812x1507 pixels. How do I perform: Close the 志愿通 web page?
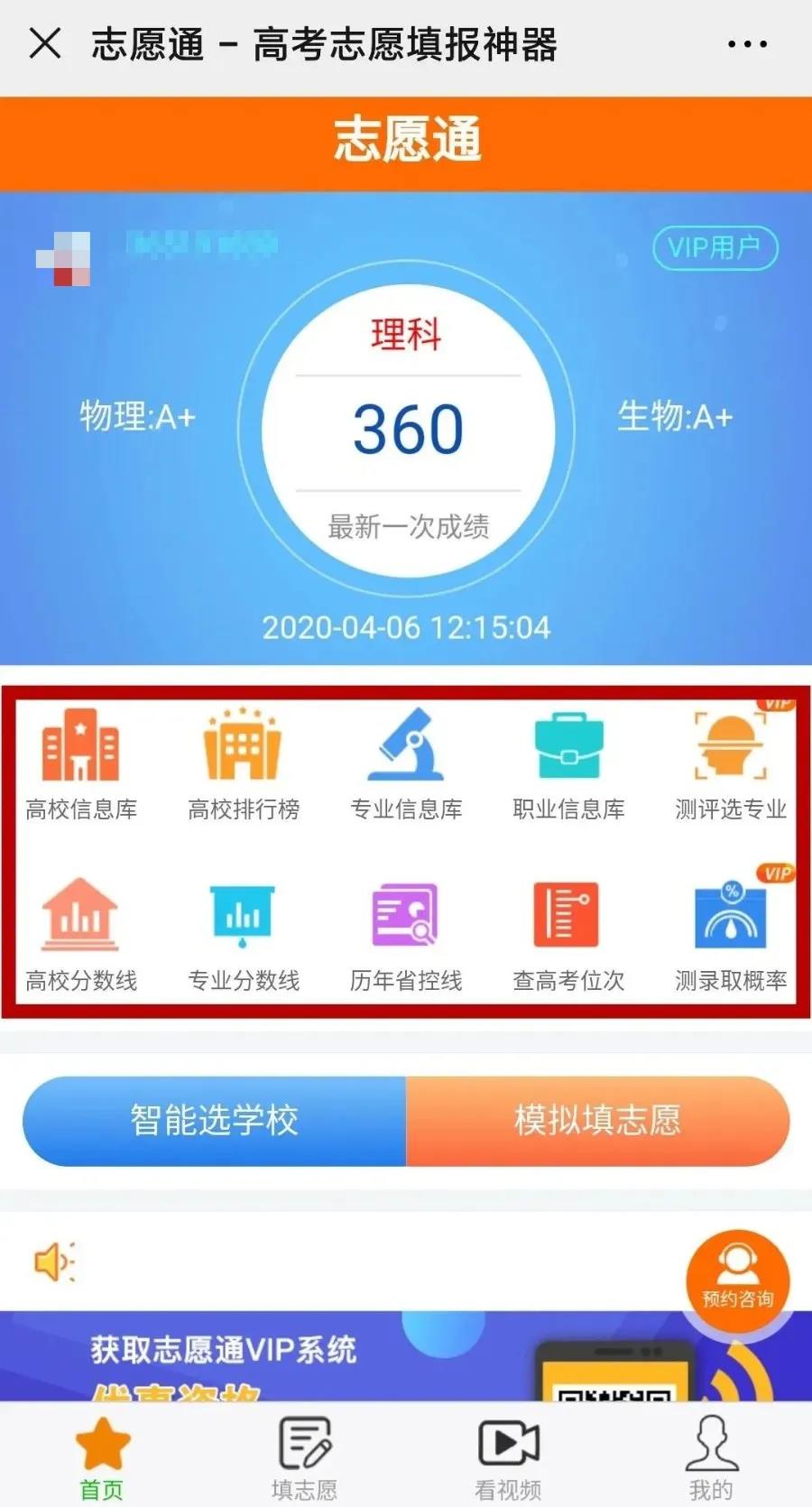[45, 43]
